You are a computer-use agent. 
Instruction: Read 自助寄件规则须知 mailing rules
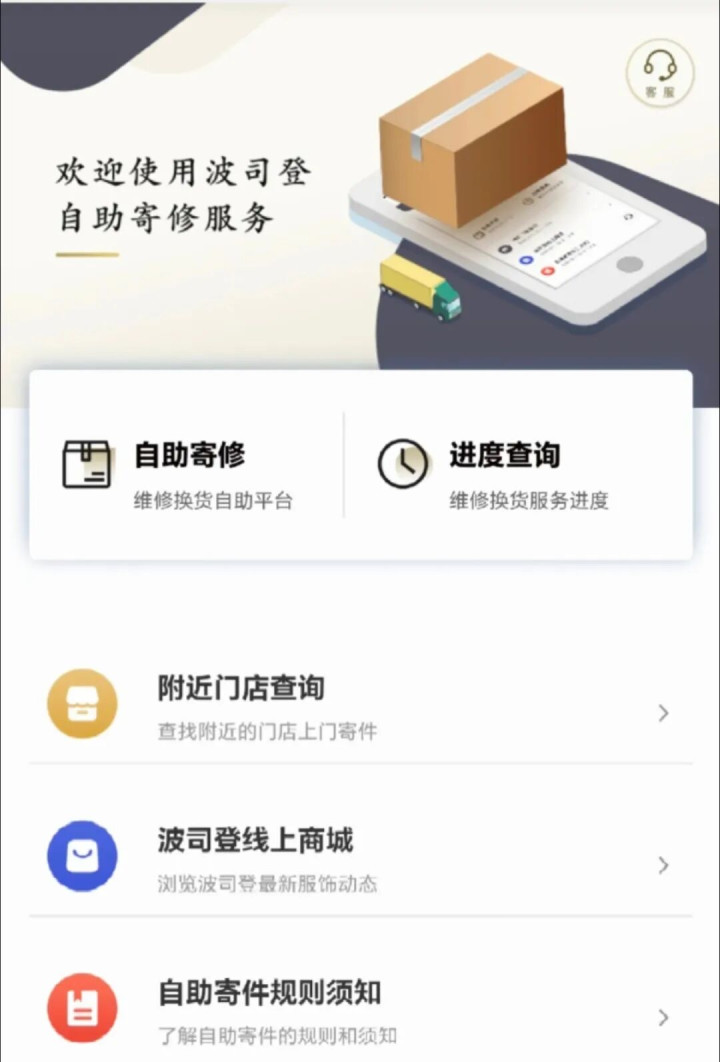coord(360,1008)
